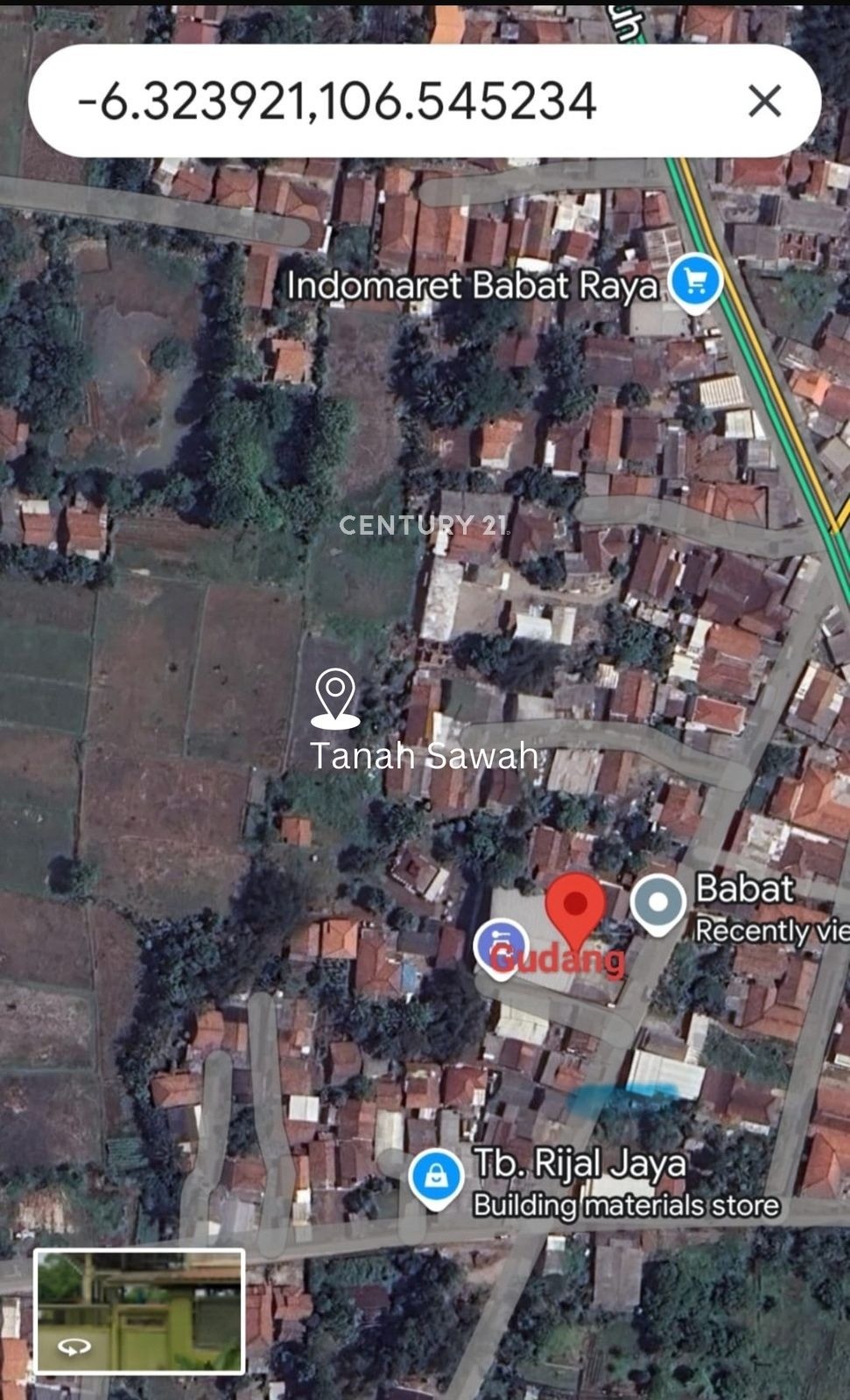Open the Street View preview thumbnail

pos(139,1312)
